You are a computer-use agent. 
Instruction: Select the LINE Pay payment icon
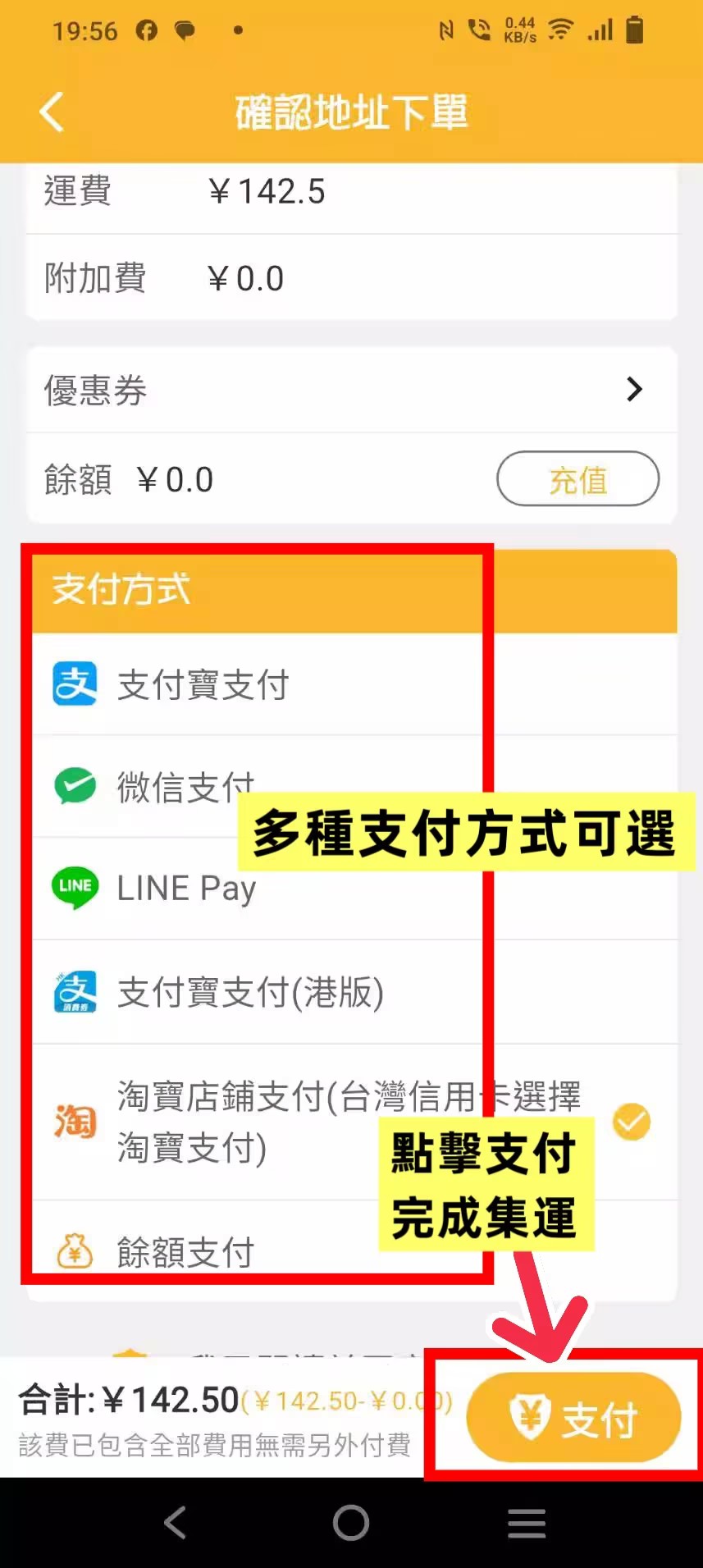tap(74, 887)
